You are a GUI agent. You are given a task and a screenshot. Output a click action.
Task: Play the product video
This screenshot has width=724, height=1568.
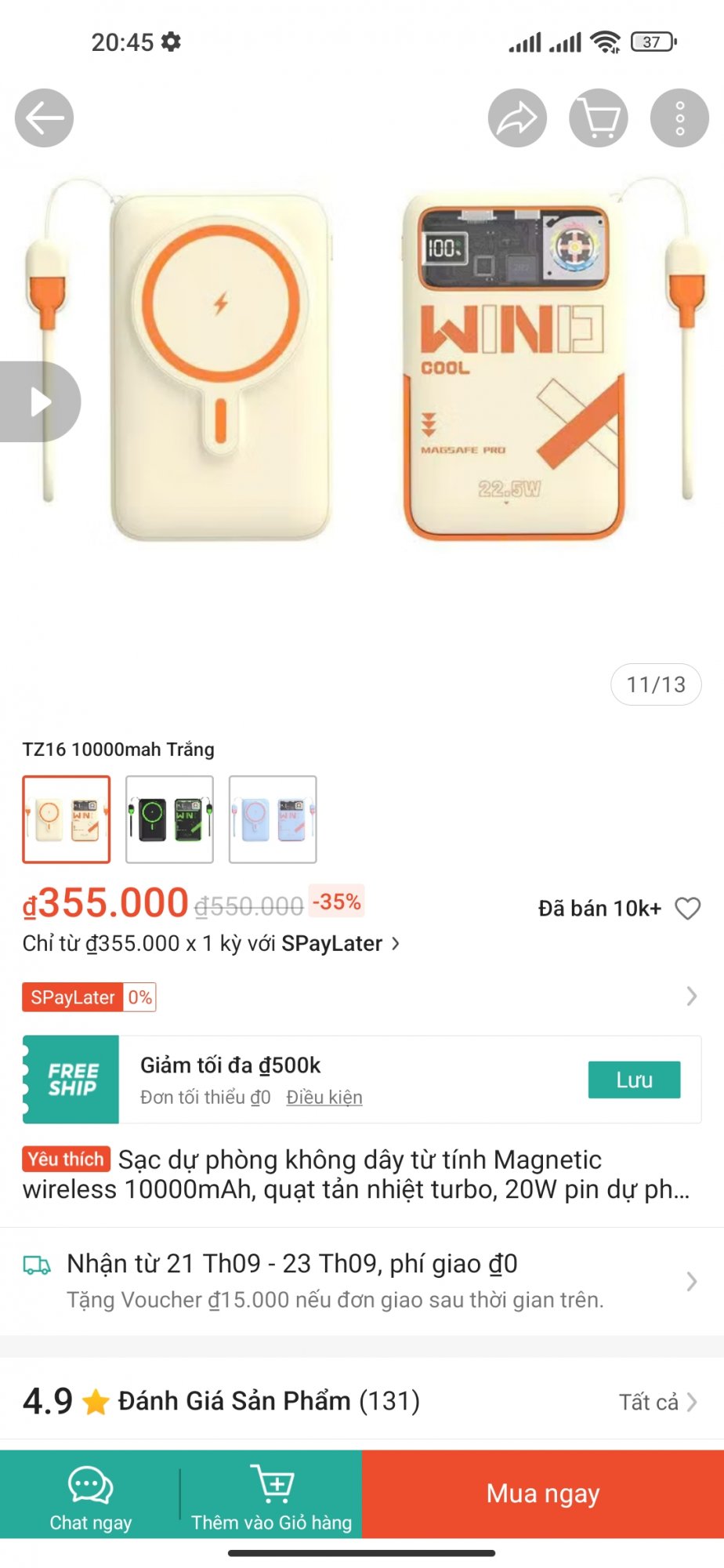tap(39, 402)
